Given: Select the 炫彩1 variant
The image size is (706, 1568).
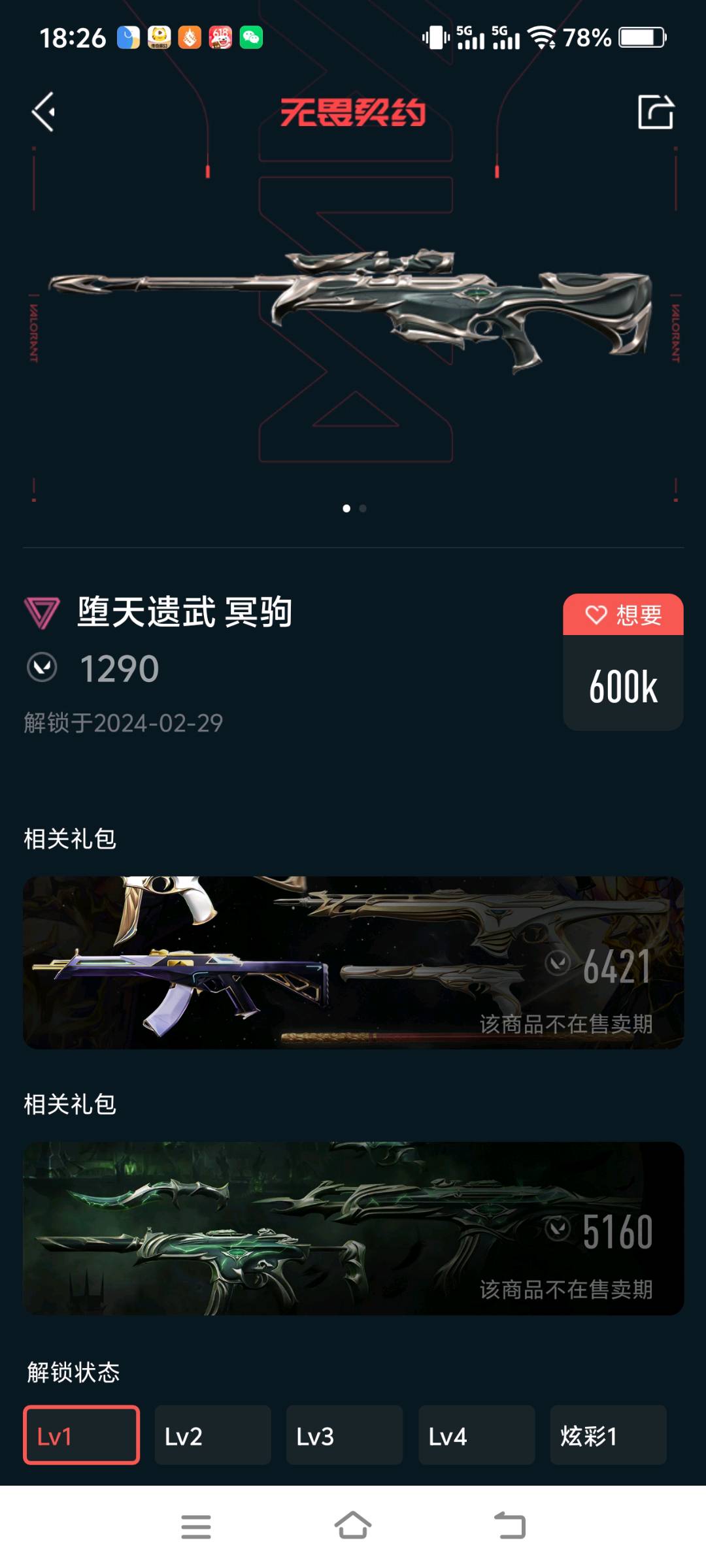Looking at the screenshot, I should pos(608,1435).
